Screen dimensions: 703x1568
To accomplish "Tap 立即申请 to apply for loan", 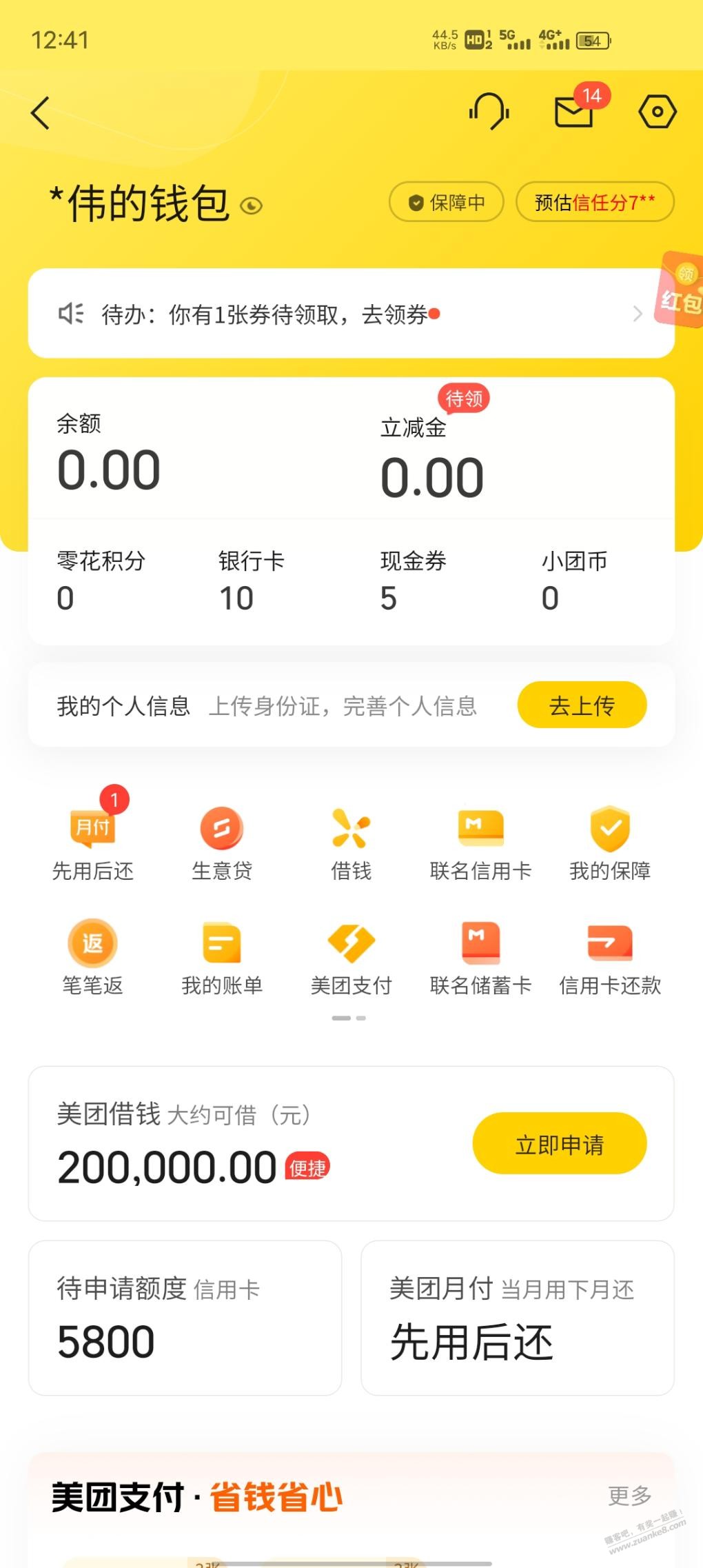I will click(x=560, y=1144).
